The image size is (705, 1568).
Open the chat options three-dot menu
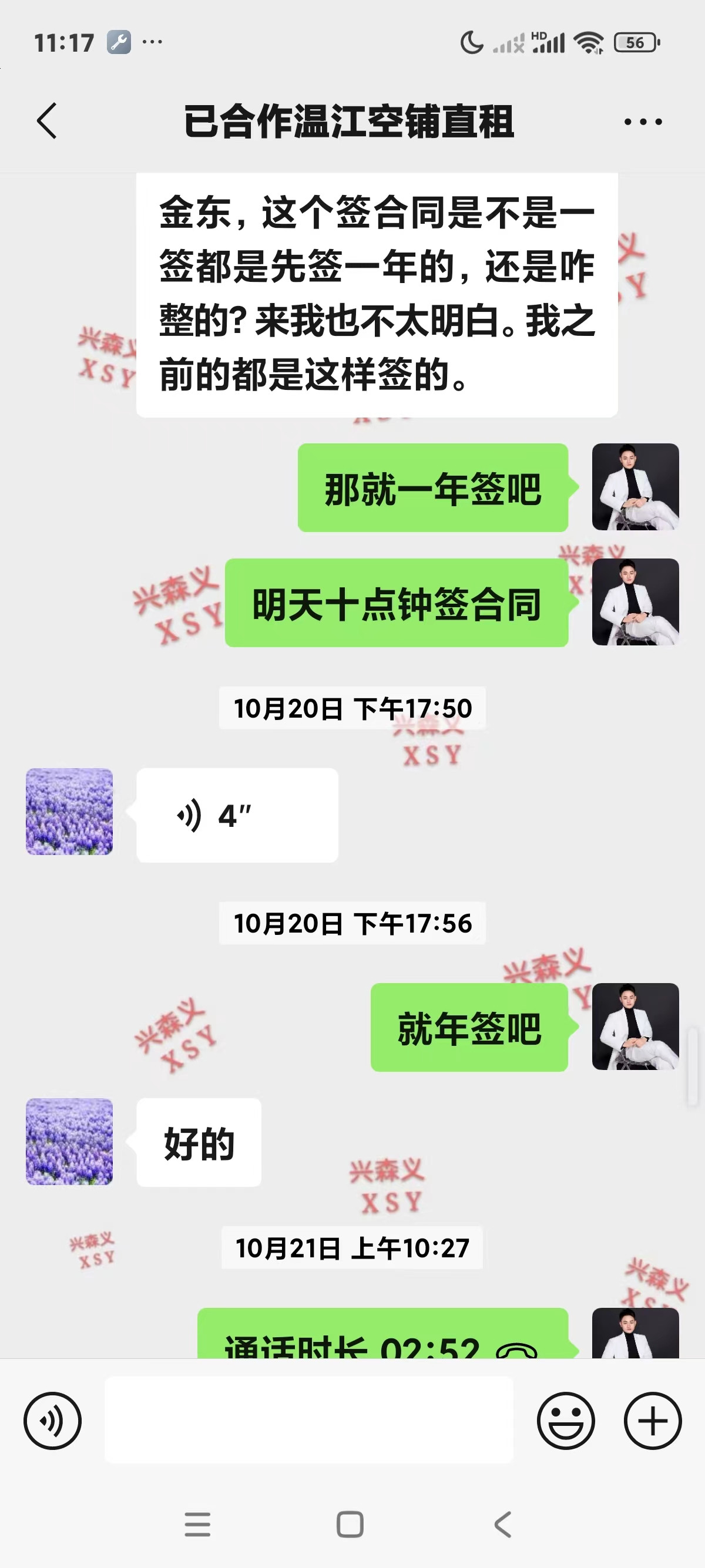coord(643,122)
